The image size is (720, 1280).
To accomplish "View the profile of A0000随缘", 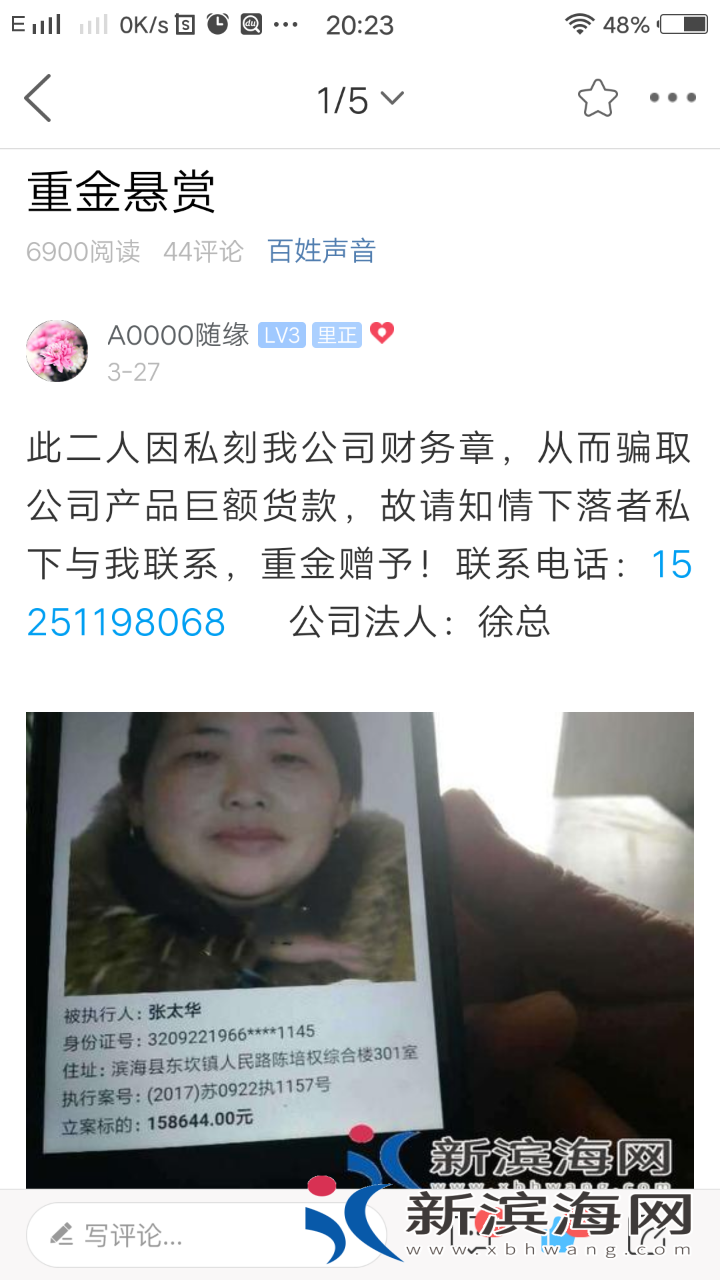I will [178, 335].
